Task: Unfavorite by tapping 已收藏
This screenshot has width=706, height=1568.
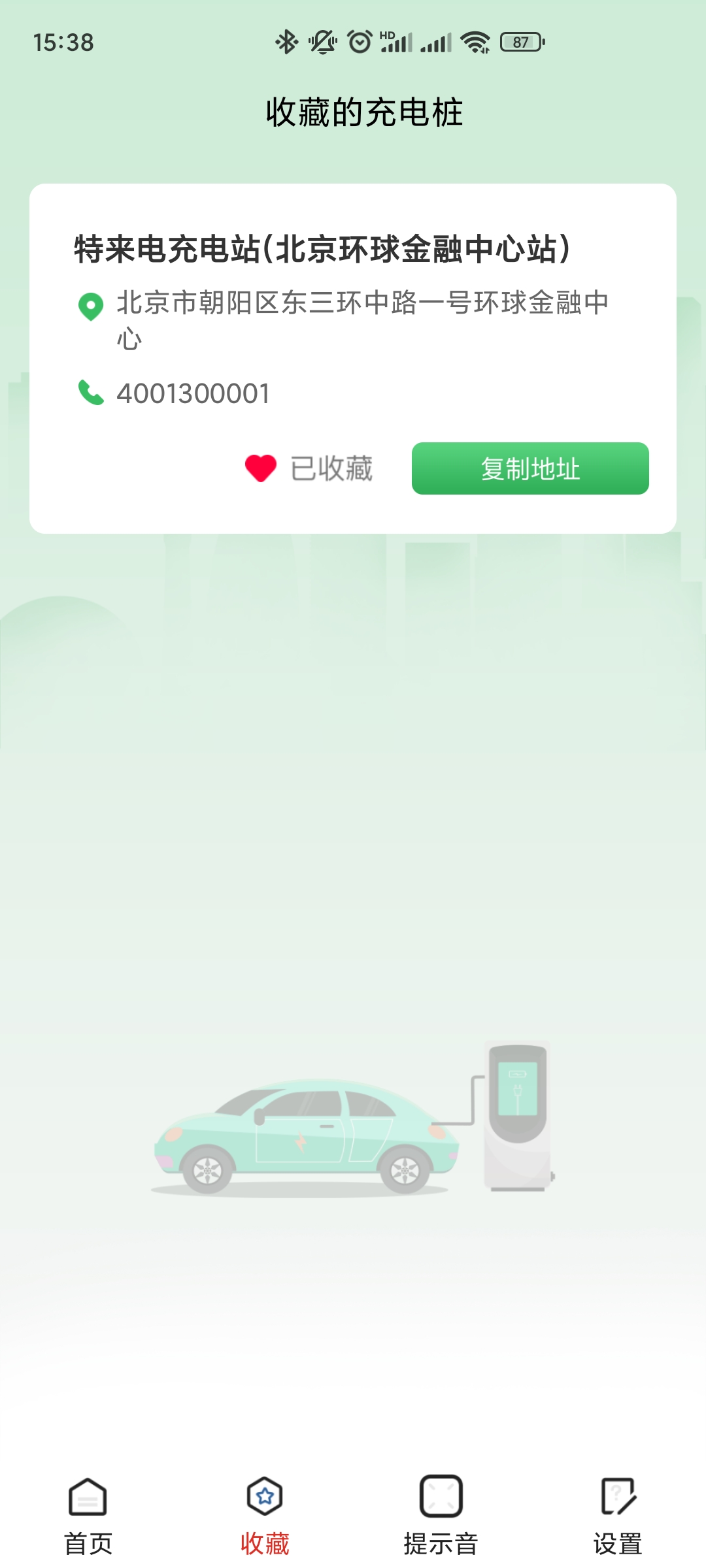Action: 332,468
